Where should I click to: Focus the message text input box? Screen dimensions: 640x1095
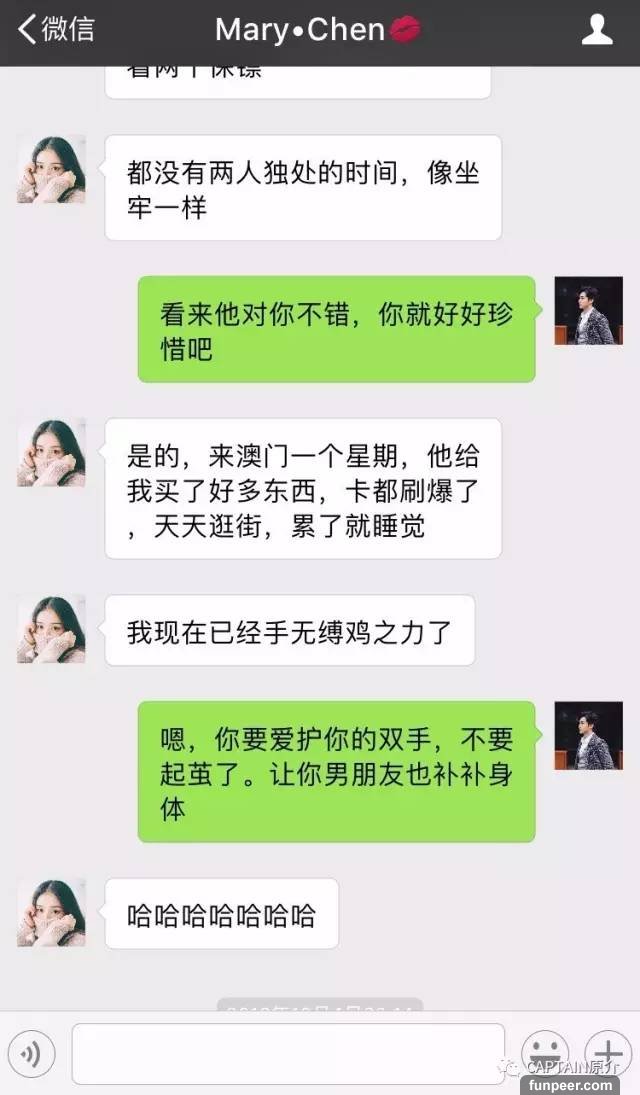tap(288, 1054)
